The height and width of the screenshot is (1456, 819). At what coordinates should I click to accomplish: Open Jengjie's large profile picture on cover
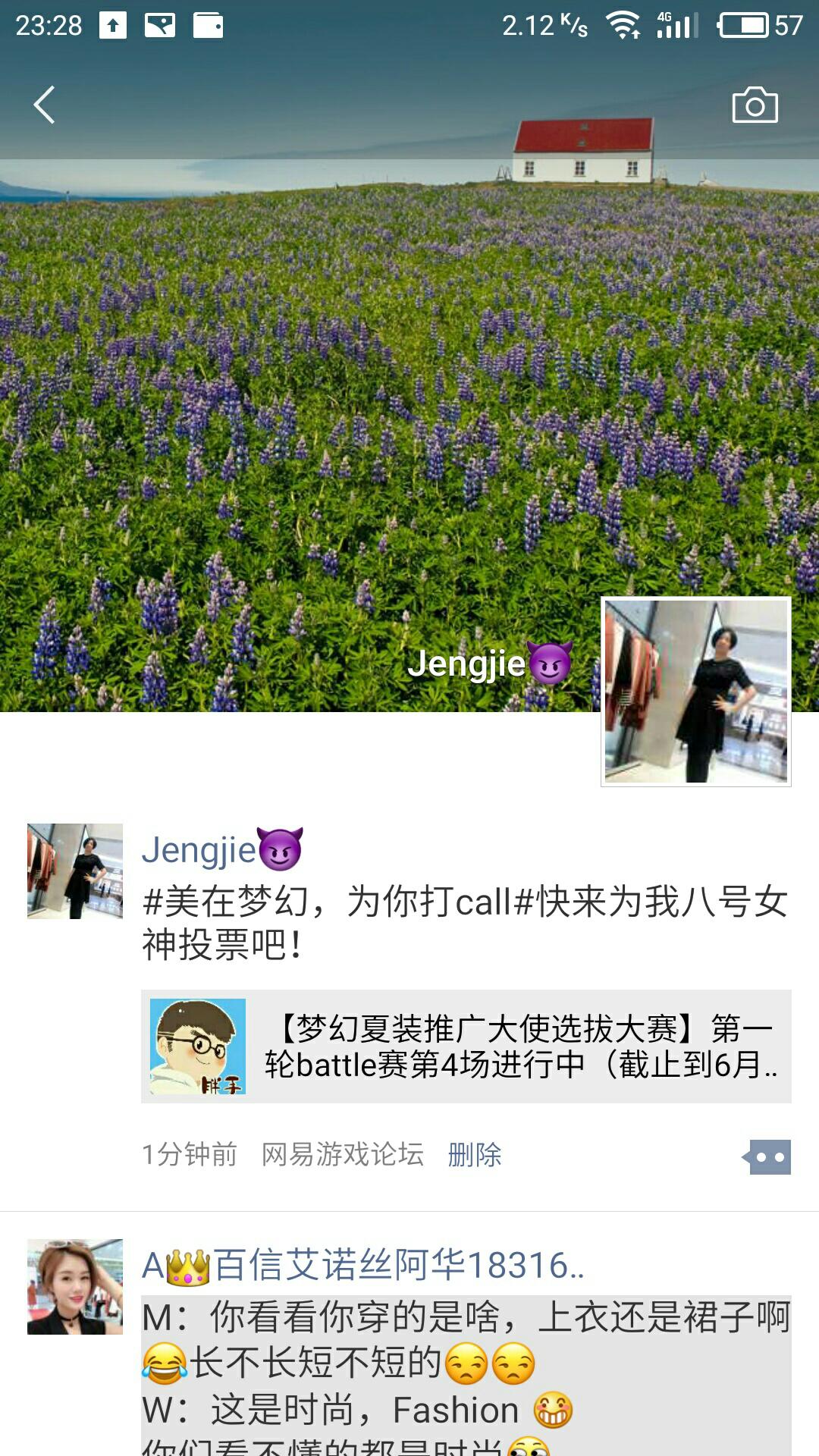[695, 691]
